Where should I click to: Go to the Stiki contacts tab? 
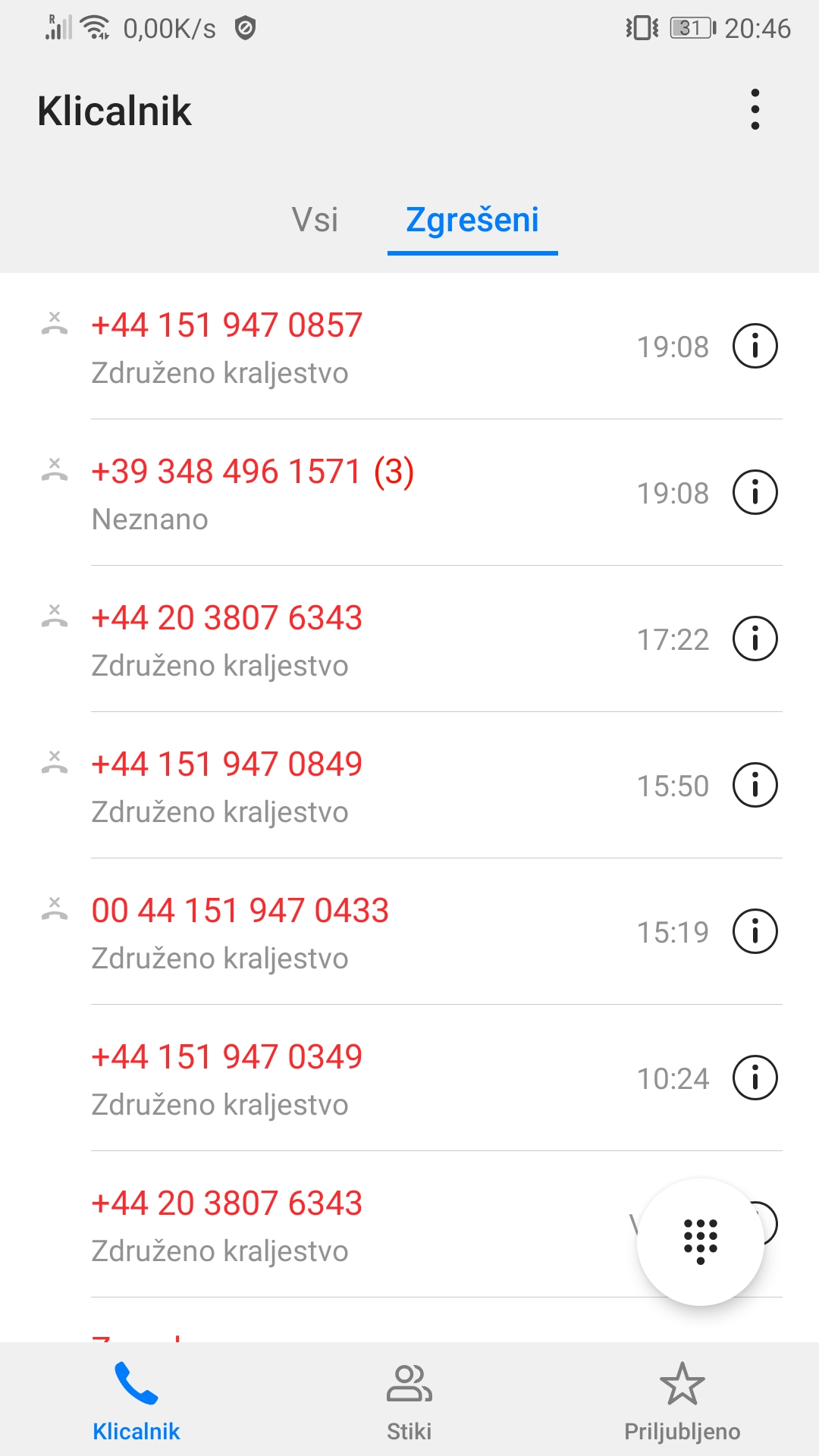coord(409,1402)
